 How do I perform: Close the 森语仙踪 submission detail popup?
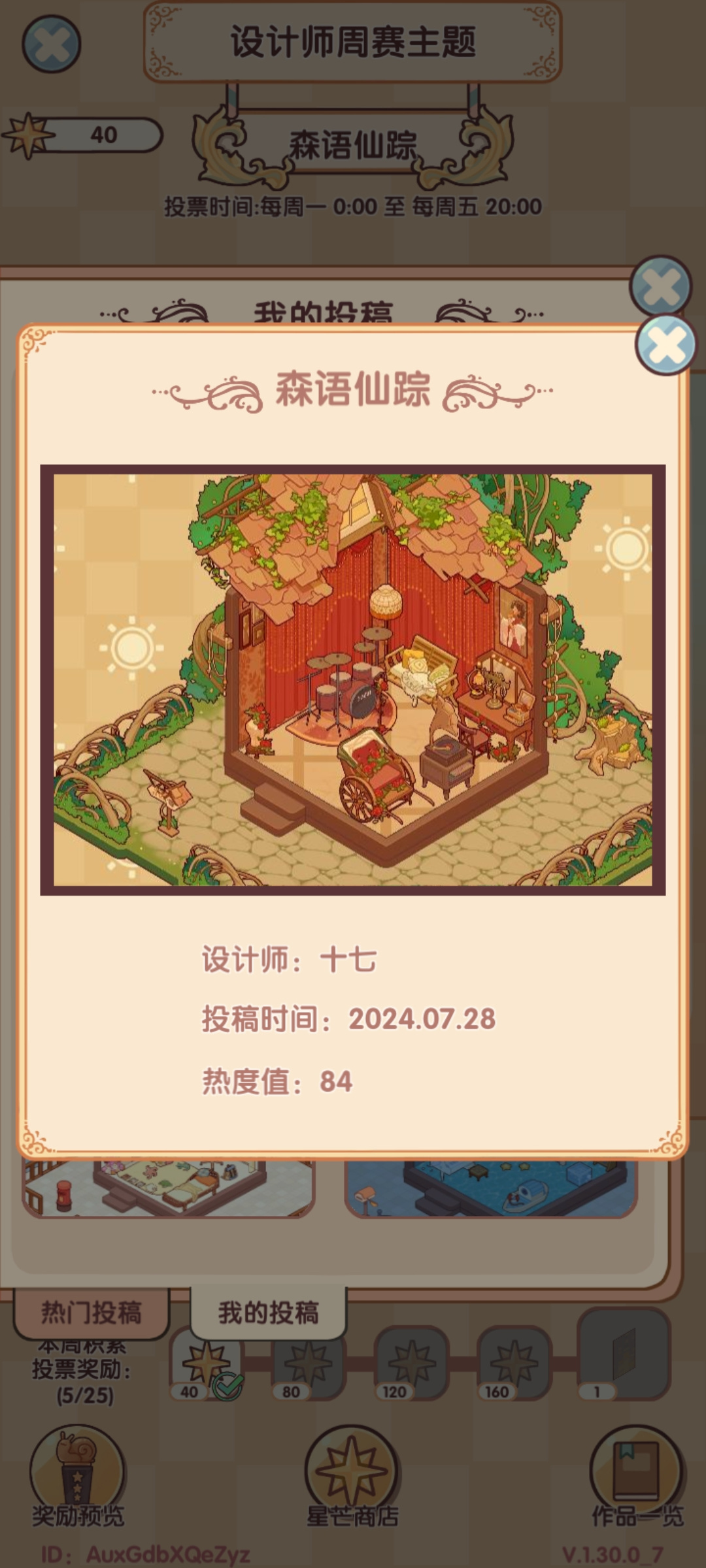[665, 345]
